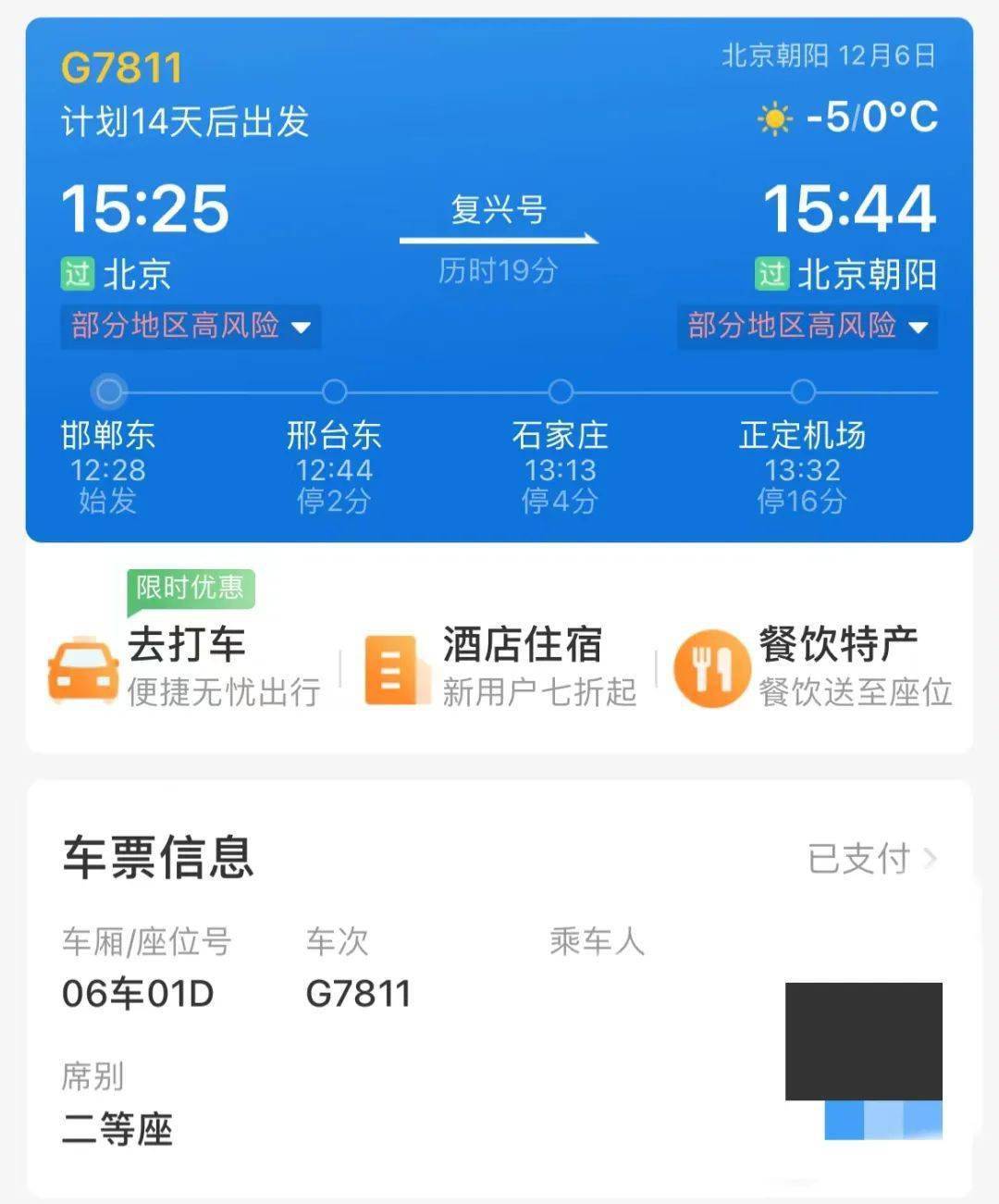Open 去打车 taxi service
999x1204 pixels.
(x=185, y=666)
